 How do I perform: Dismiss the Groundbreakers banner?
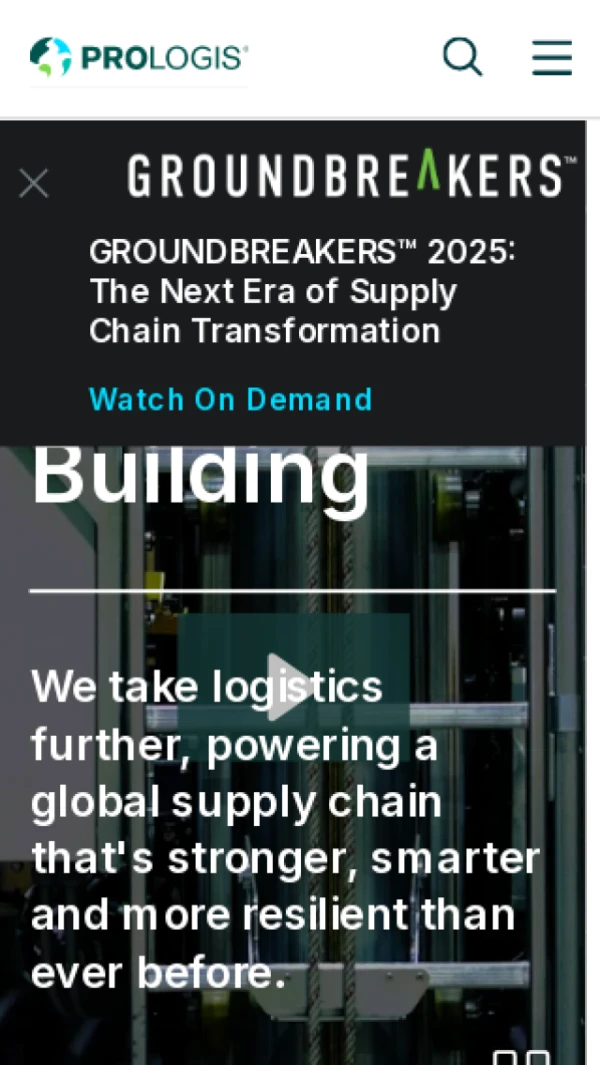34,183
